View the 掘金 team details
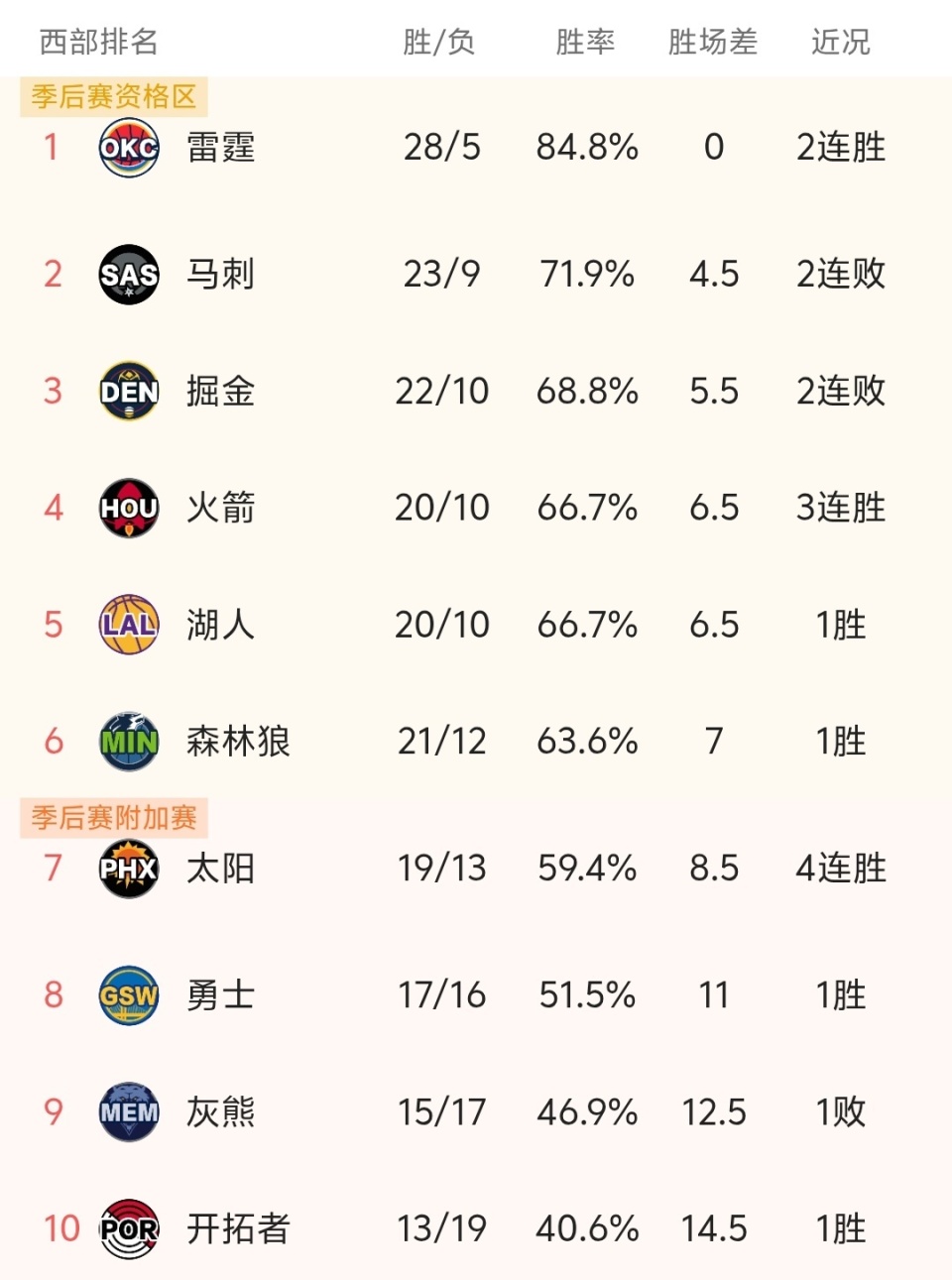This screenshot has height=1280, width=952. point(220,391)
